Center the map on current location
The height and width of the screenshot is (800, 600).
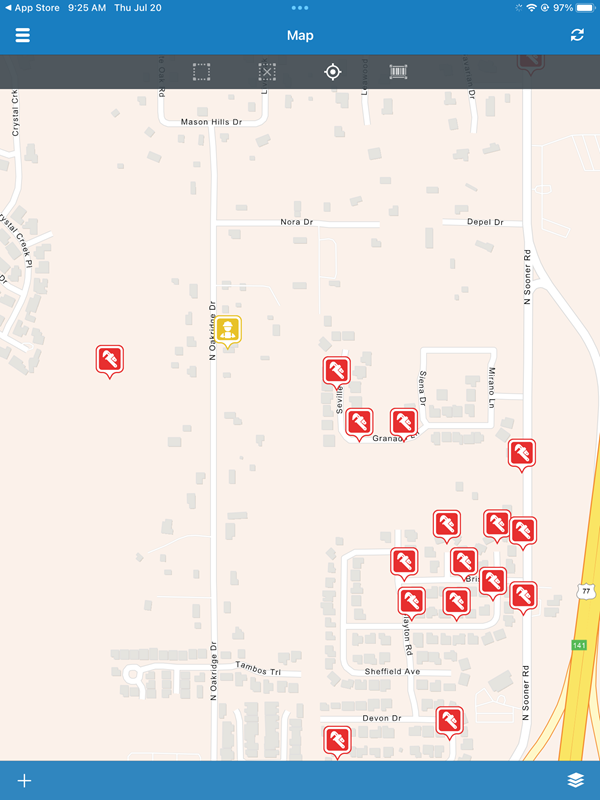point(333,72)
